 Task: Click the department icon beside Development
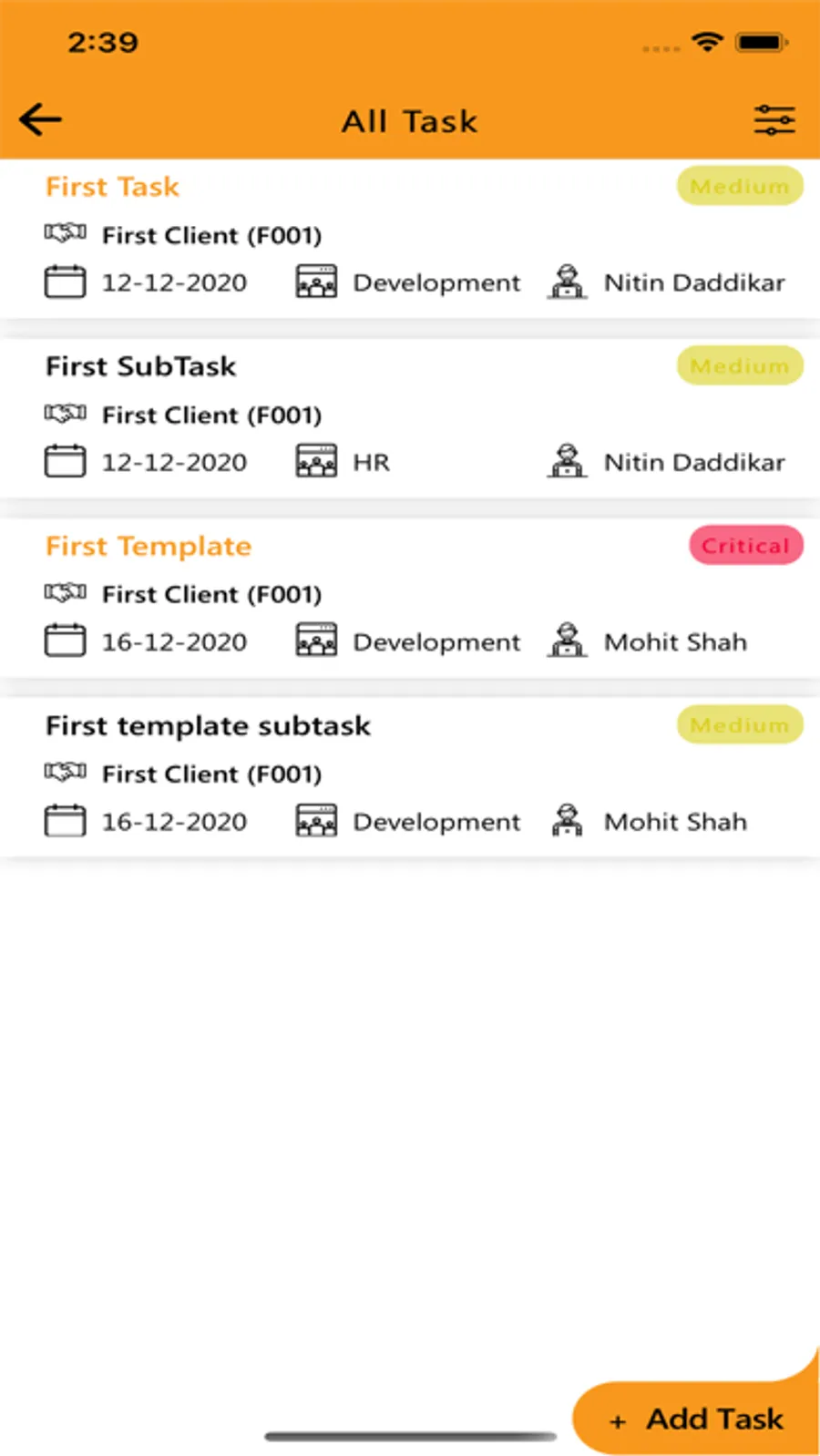(316, 282)
